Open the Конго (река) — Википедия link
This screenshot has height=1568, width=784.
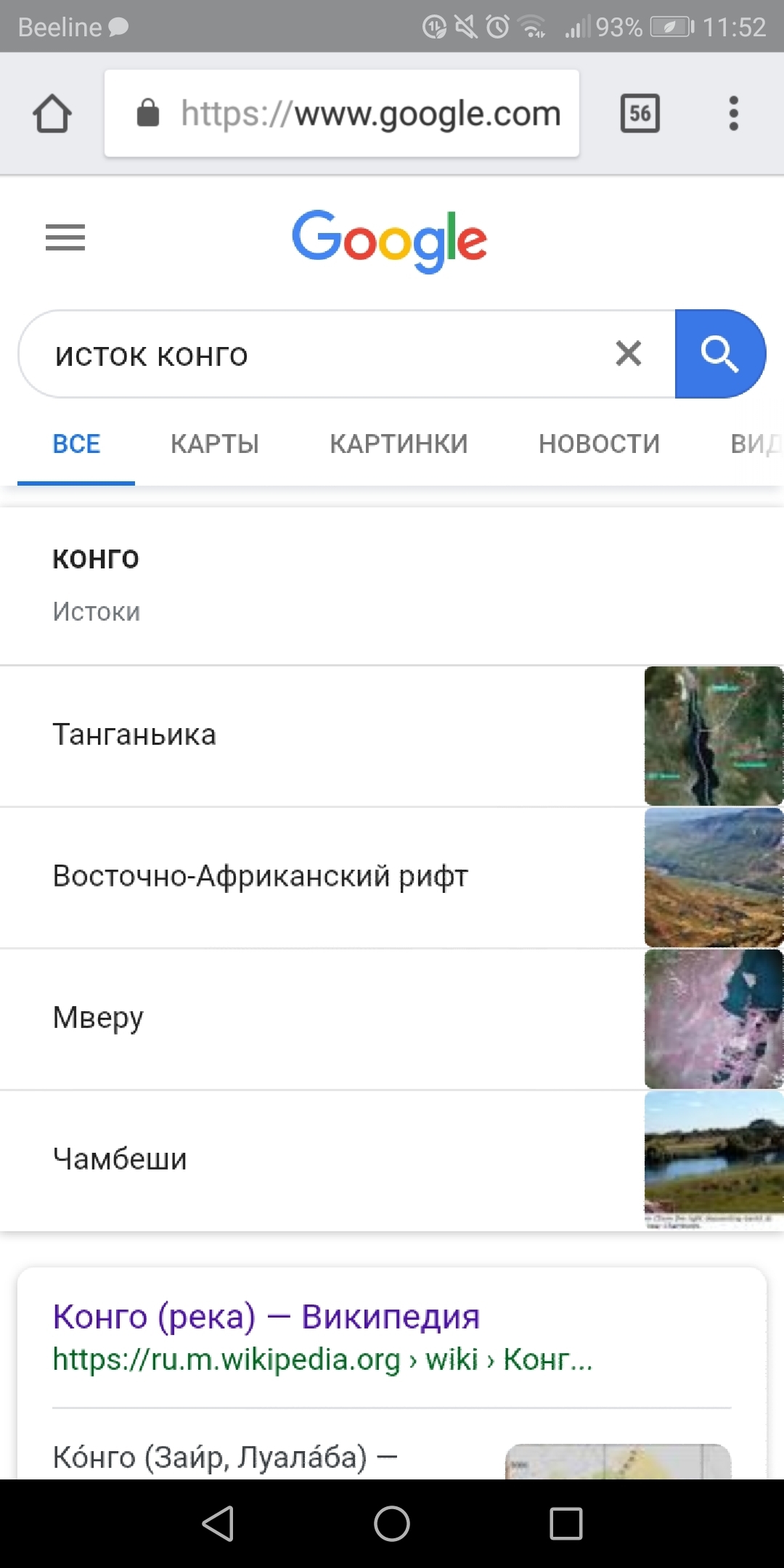[266, 1316]
